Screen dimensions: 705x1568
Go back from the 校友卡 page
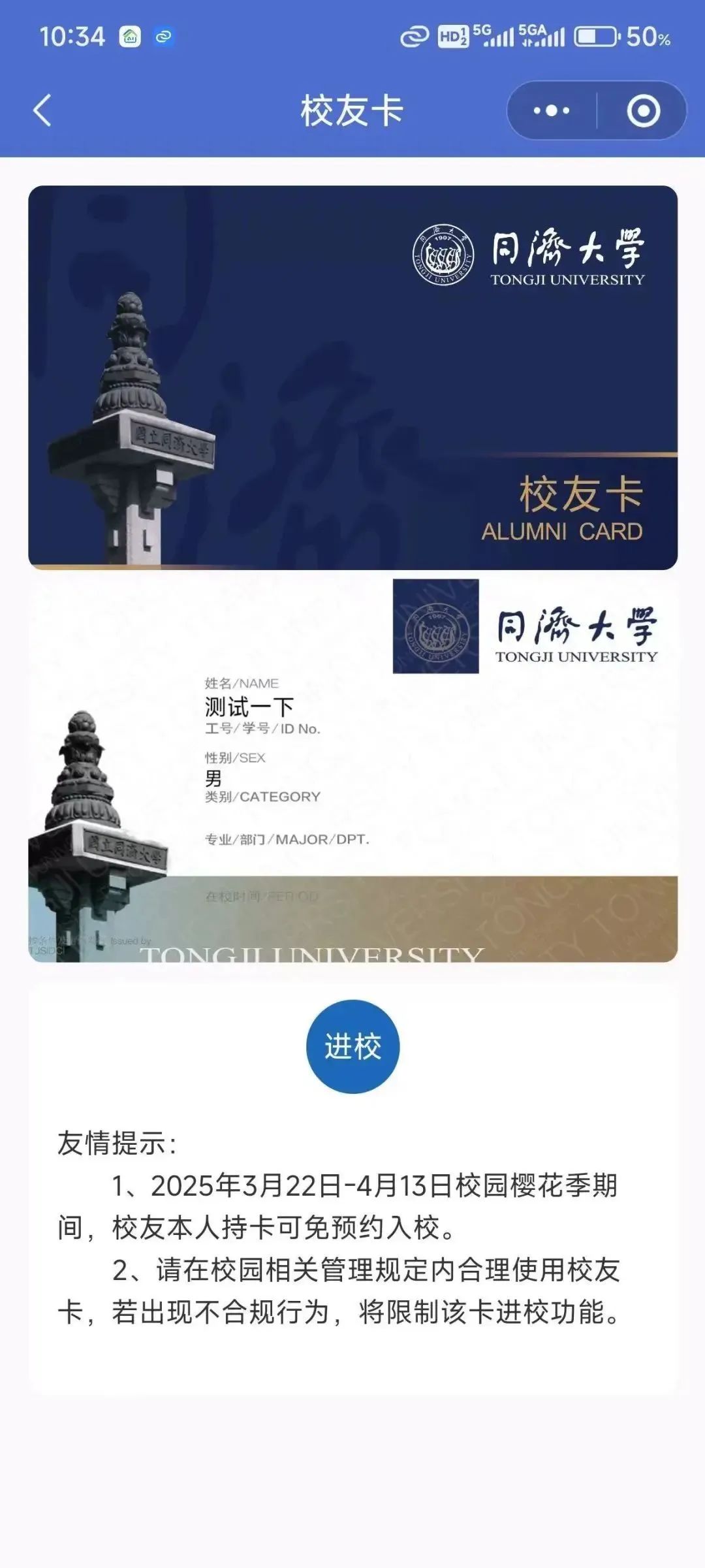(42, 110)
